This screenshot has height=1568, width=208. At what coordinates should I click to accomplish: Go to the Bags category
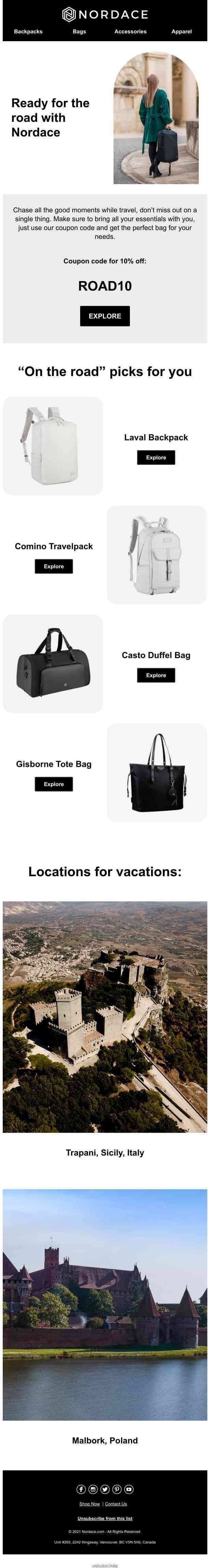pyautogui.click(x=79, y=31)
